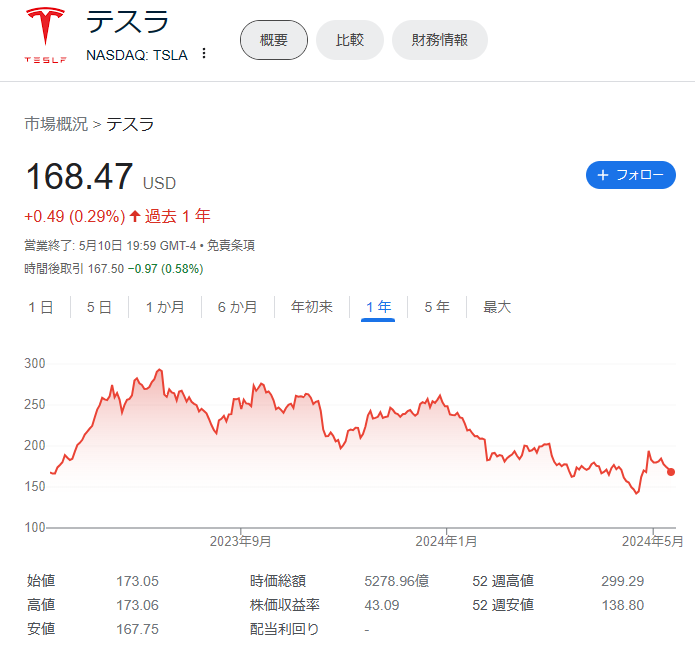Viewport: 695px width, 648px height.
Task: Open the 免責条項 disclaimer link
Action: (231, 245)
